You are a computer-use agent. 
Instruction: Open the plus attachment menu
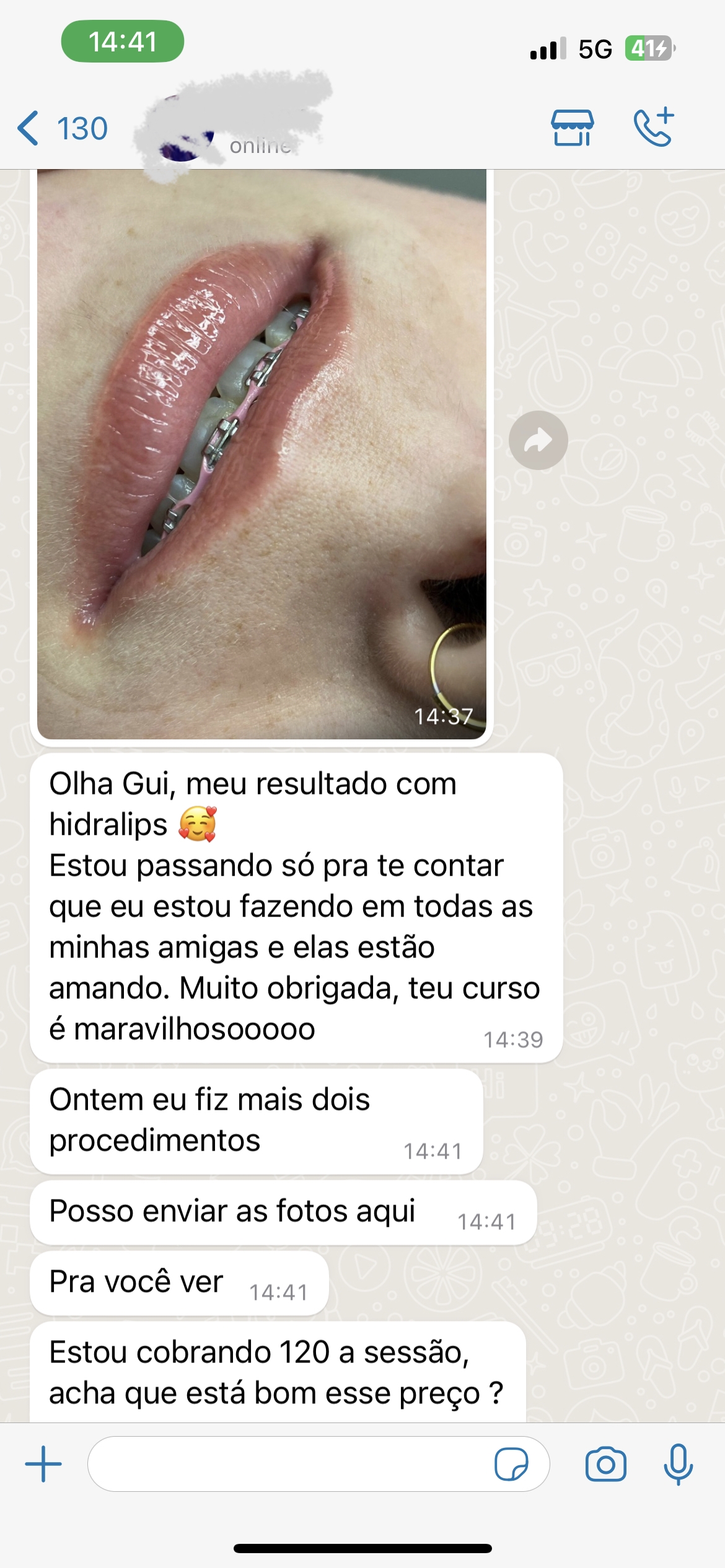[43, 1465]
